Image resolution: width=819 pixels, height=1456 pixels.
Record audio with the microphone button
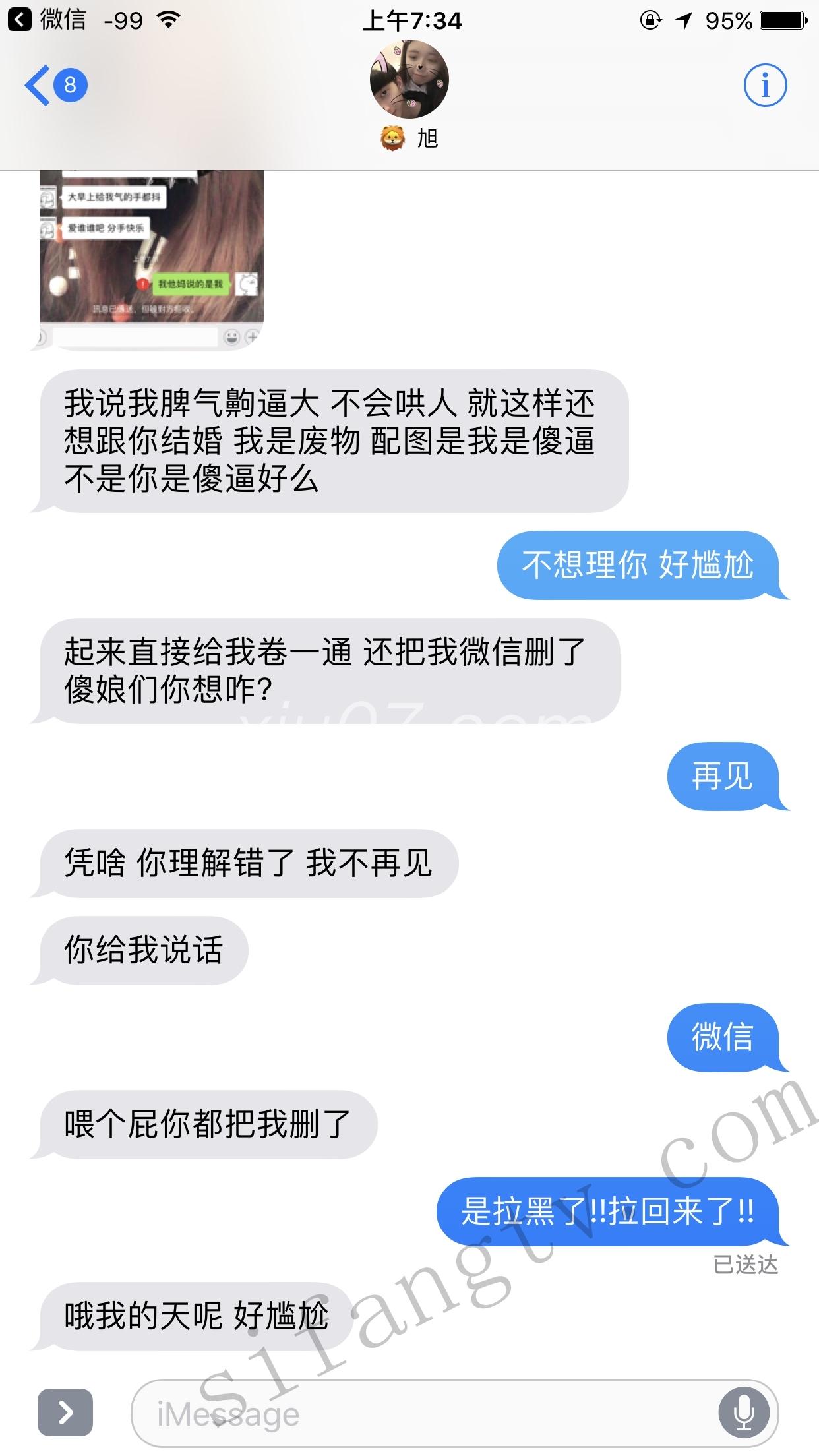(x=744, y=1414)
